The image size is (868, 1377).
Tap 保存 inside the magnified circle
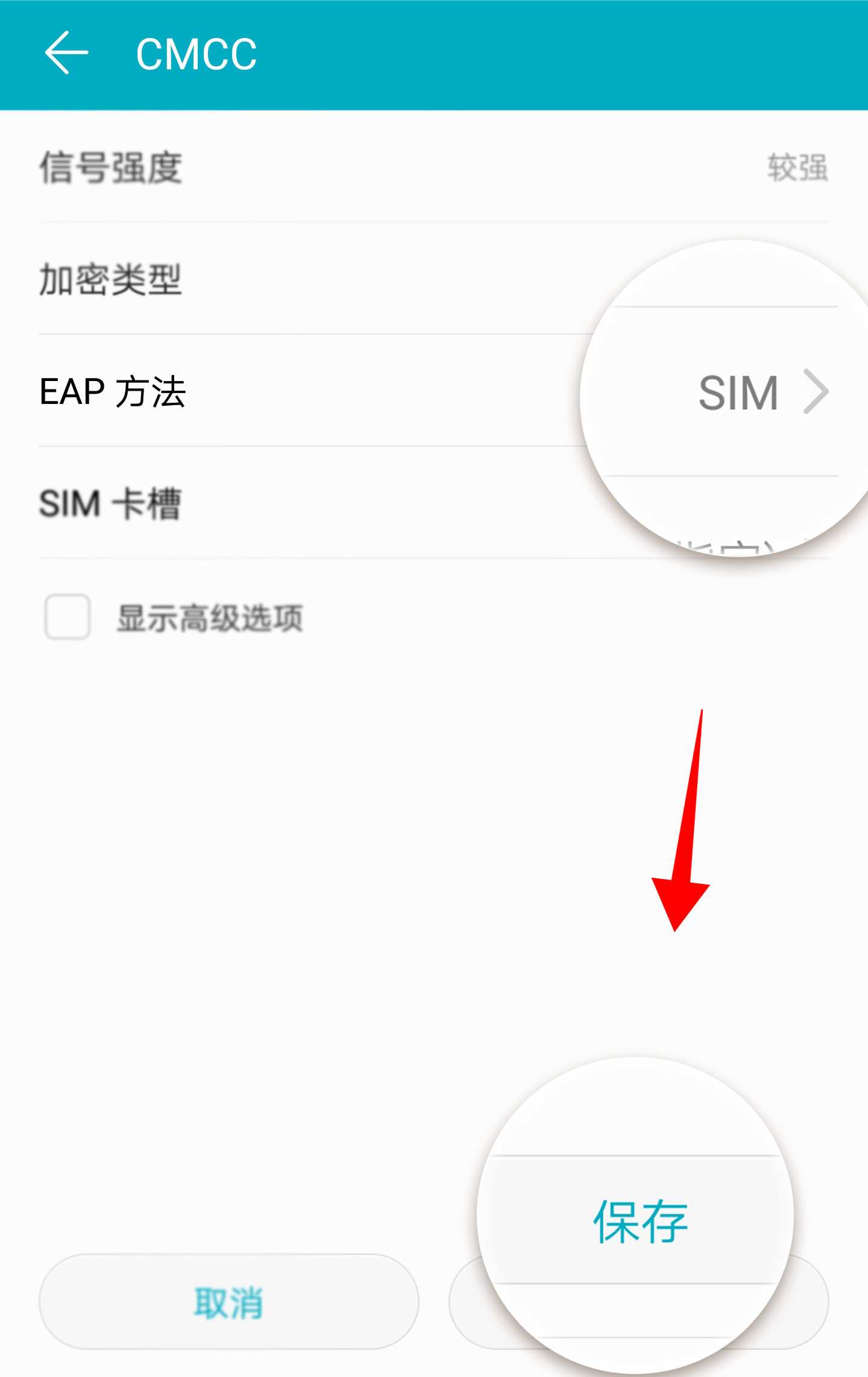pos(641,1221)
